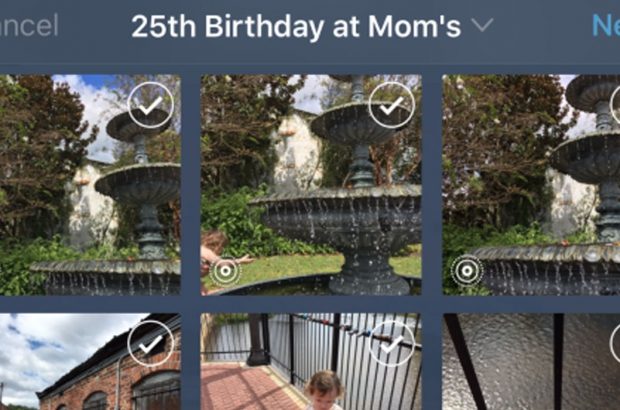
Task: Uncheck the brick building photo
Action: point(151,345)
